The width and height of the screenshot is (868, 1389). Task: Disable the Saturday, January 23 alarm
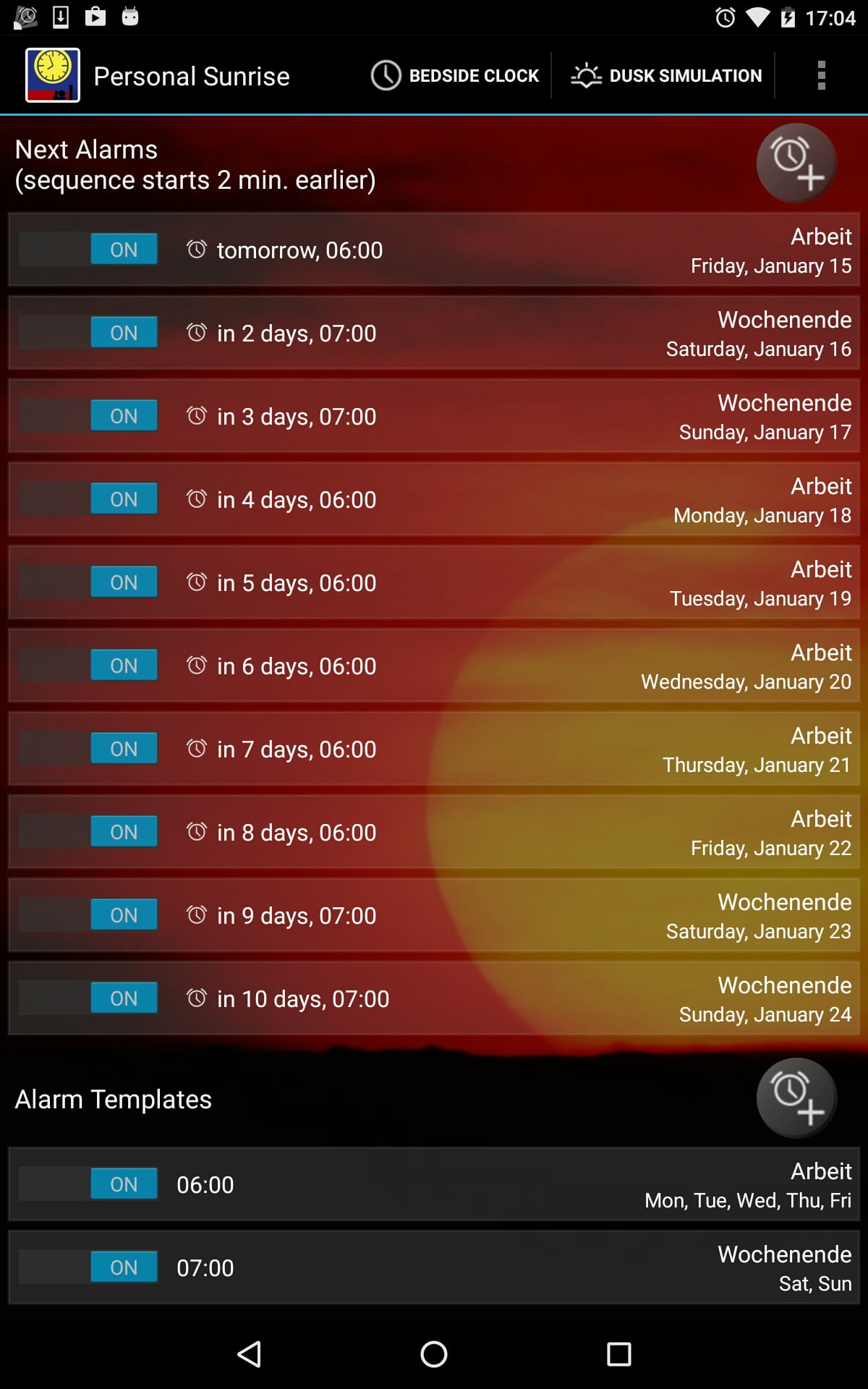pos(88,914)
